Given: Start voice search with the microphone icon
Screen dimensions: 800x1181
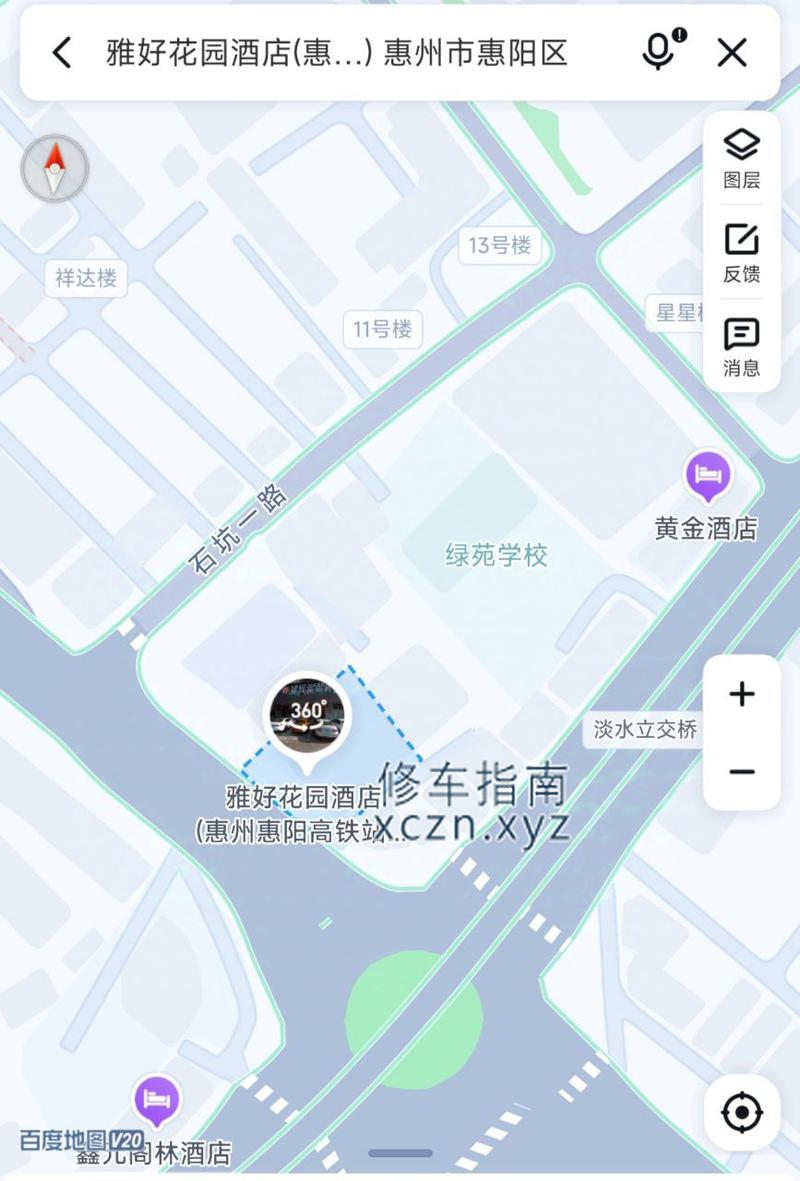Looking at the screenshot, I should (x=658, y=52).
